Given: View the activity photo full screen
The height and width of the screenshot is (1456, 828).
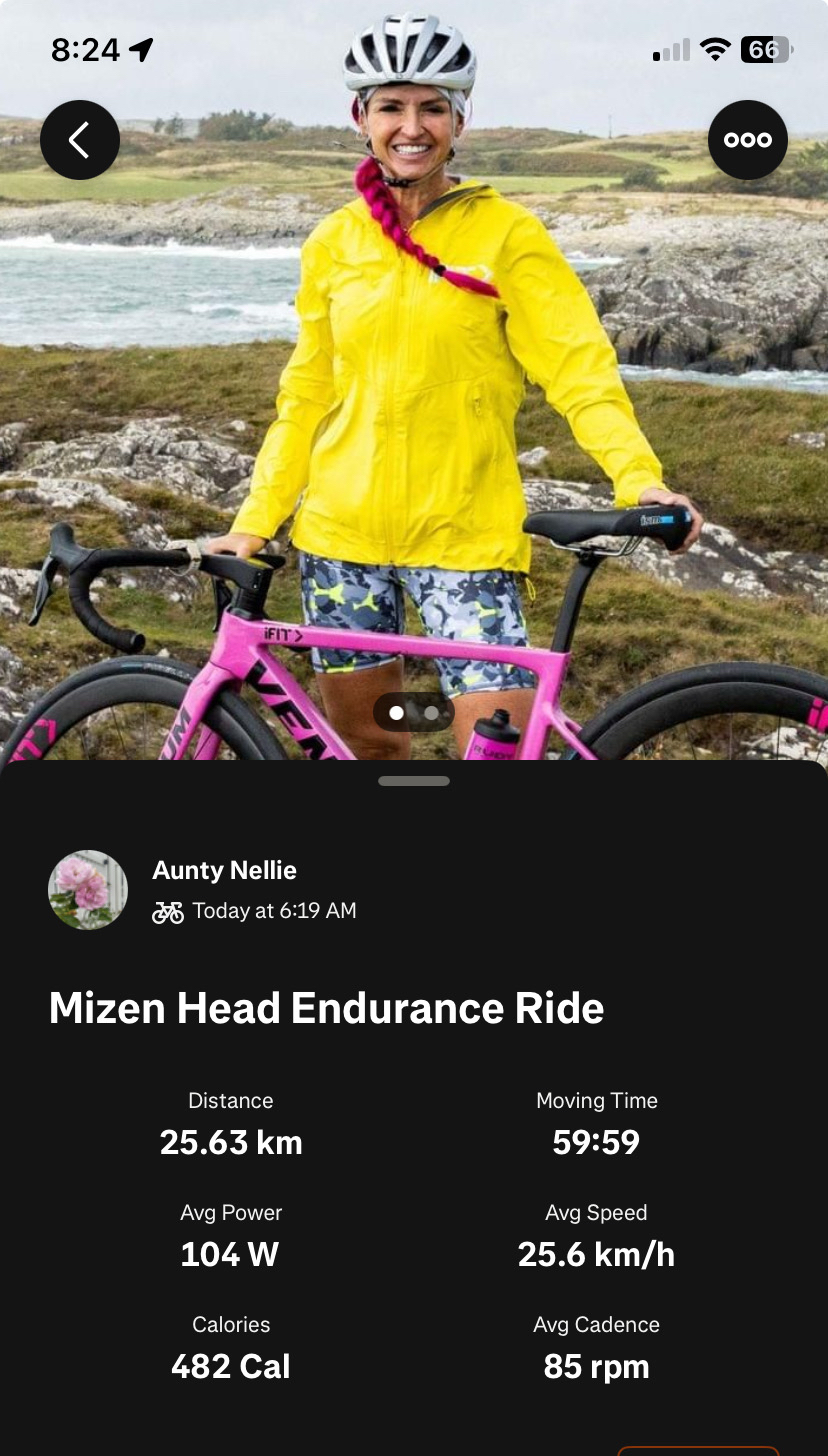Looking at the screenshot, I should point(414,400).
